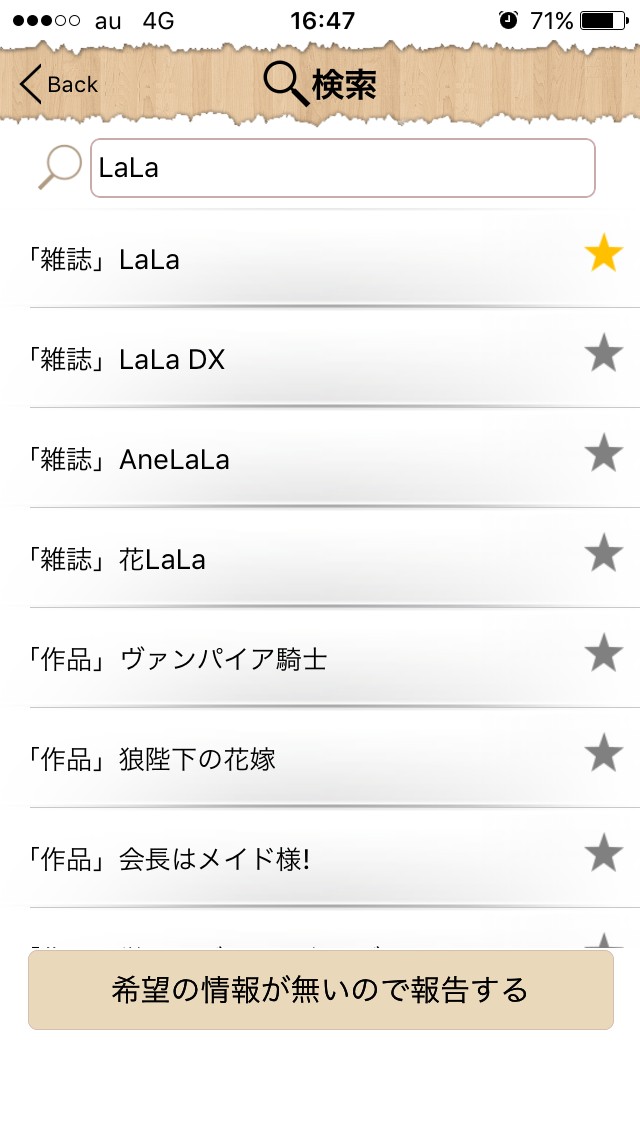Favorite 狼陛下の花嫁 with its star
Viewport: 640px width, 1136px height.
tap(603, 753)
